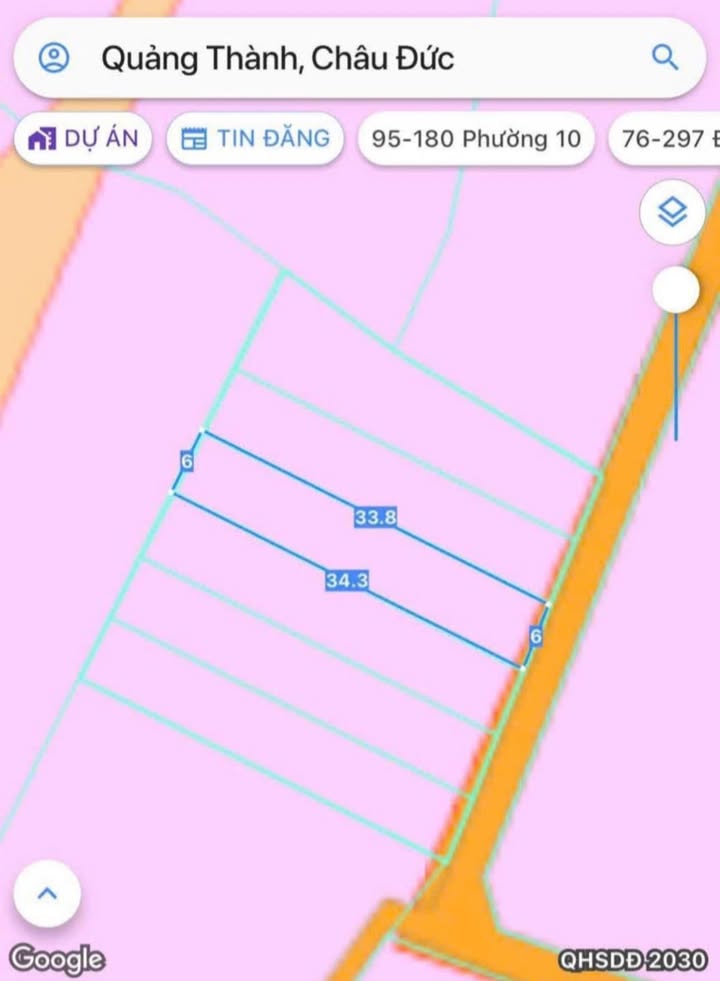Tap the search magnifier icon
Image resolution: width=720 pixels, height=981 pixels.
click(665, 56)
